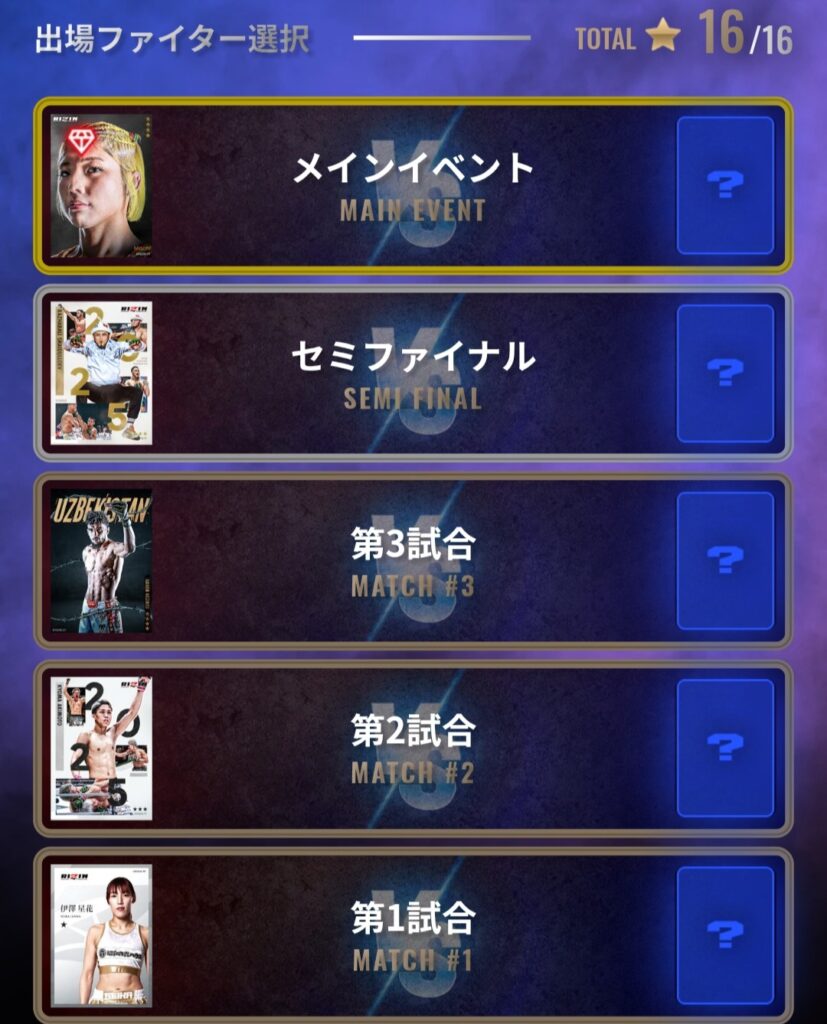View the Match #1 fighter card
The height and width of the screenshot is (1024, 827).
[x=101, y=935]
